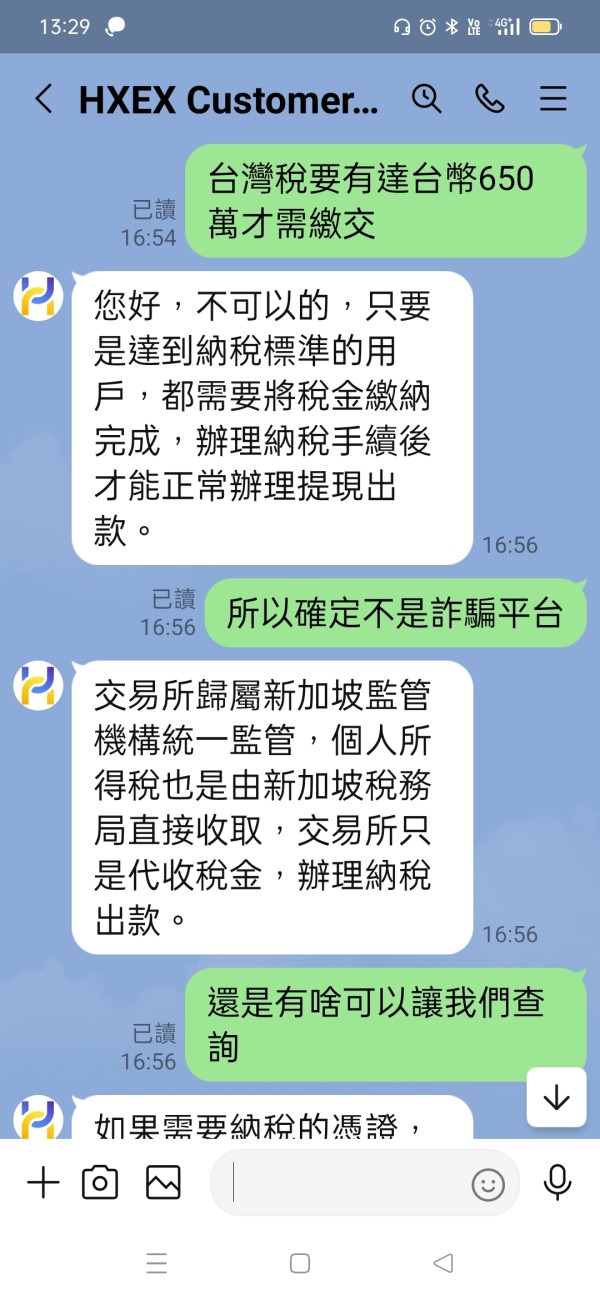Screen dimensions: 600x1300
Task: Tap the system home button
Action: [x=300, y=1263]
